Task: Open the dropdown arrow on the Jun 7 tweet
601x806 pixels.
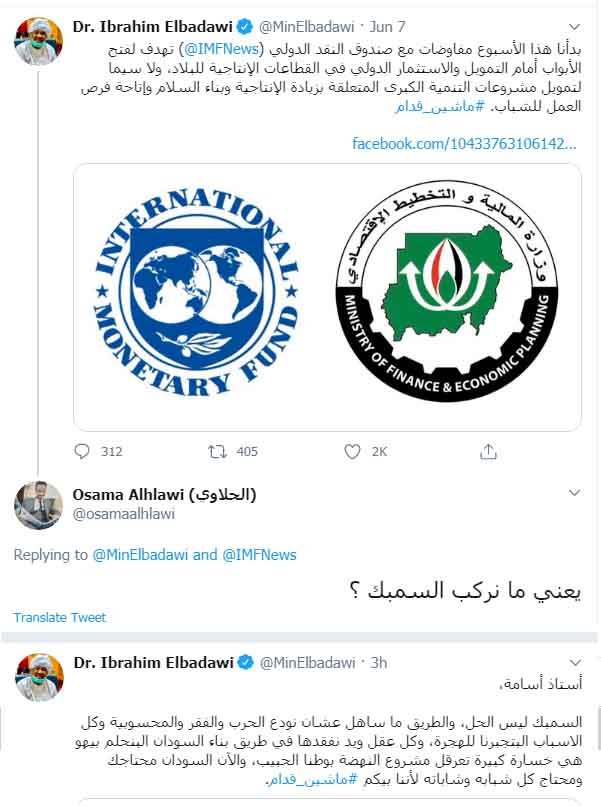Action: (573, 25)
